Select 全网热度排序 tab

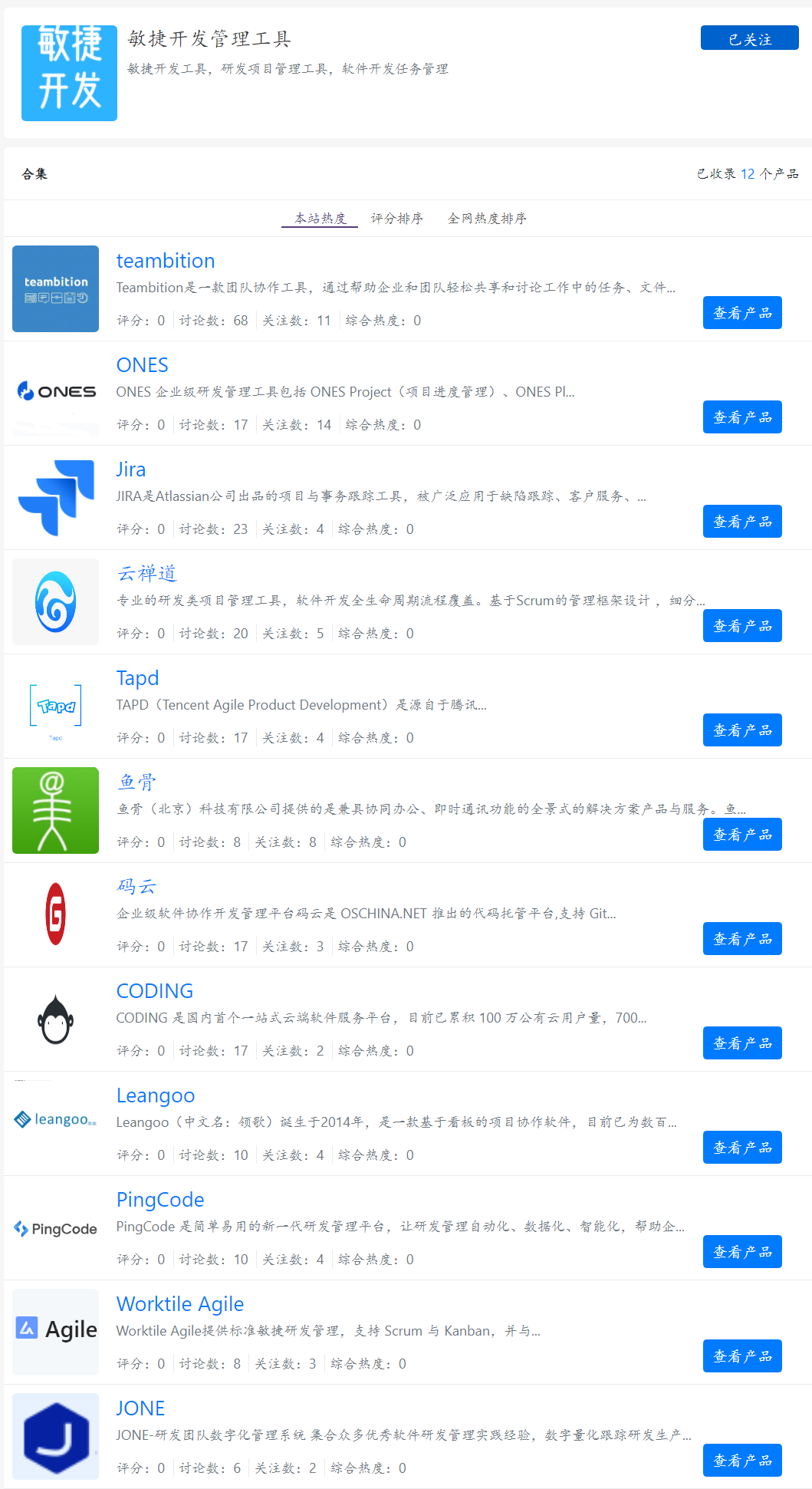(x=487, y=219)
